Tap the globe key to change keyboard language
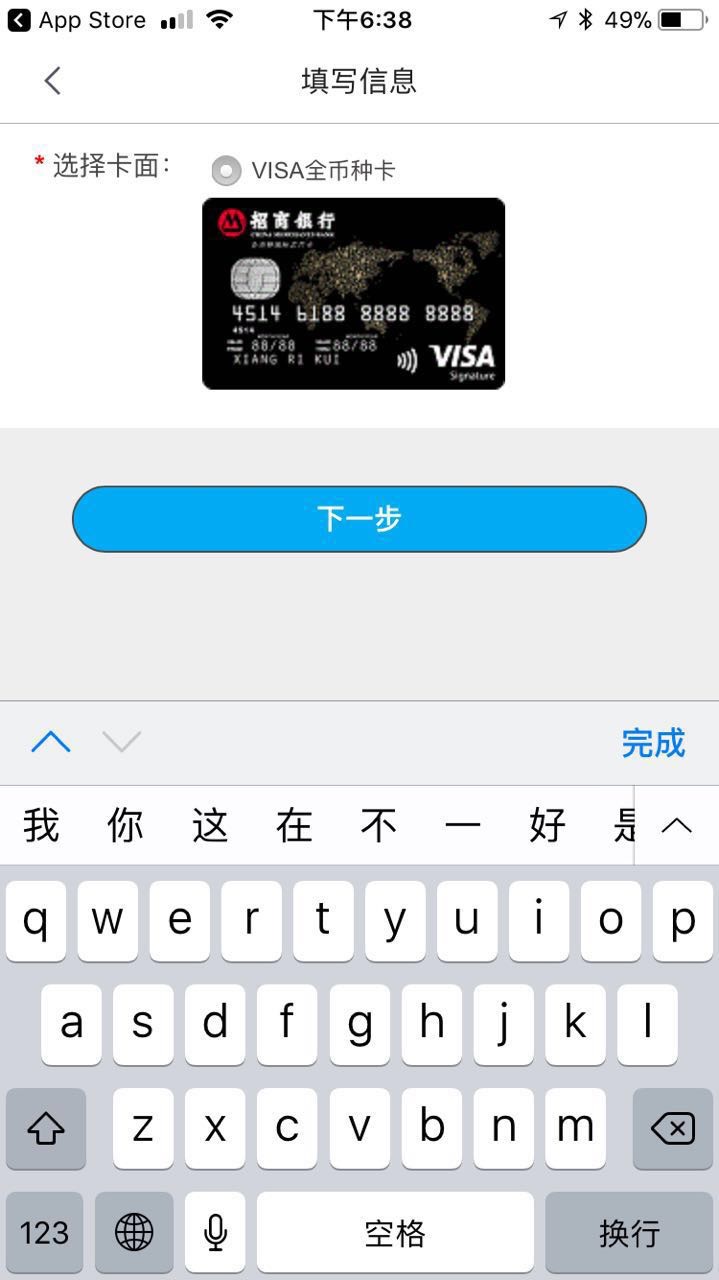Image resolution: width=719 pixels, height=1280 pixels. click(134, 1232)
